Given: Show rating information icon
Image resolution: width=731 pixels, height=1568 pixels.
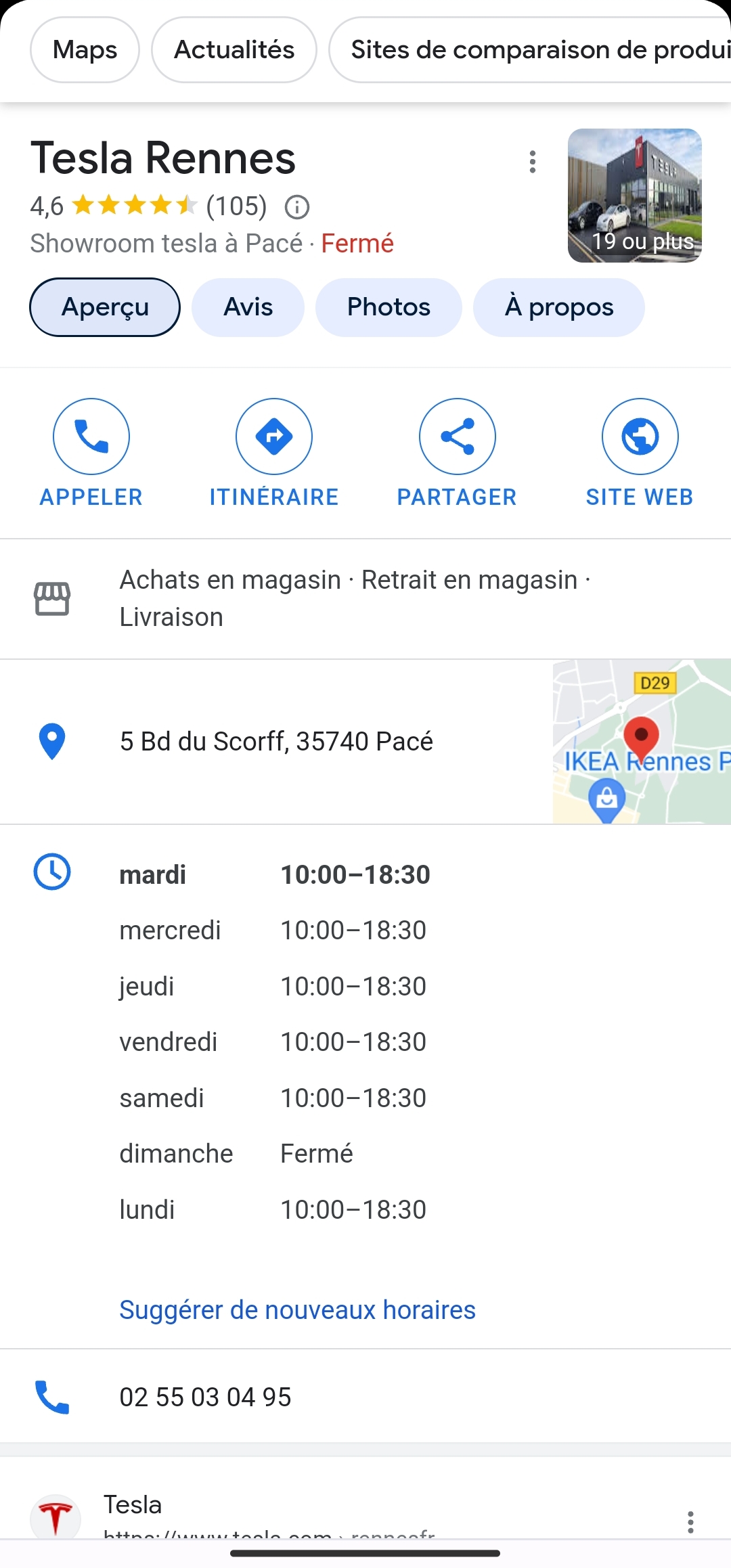Looking at the screenshot, I should tap(296, 207).
